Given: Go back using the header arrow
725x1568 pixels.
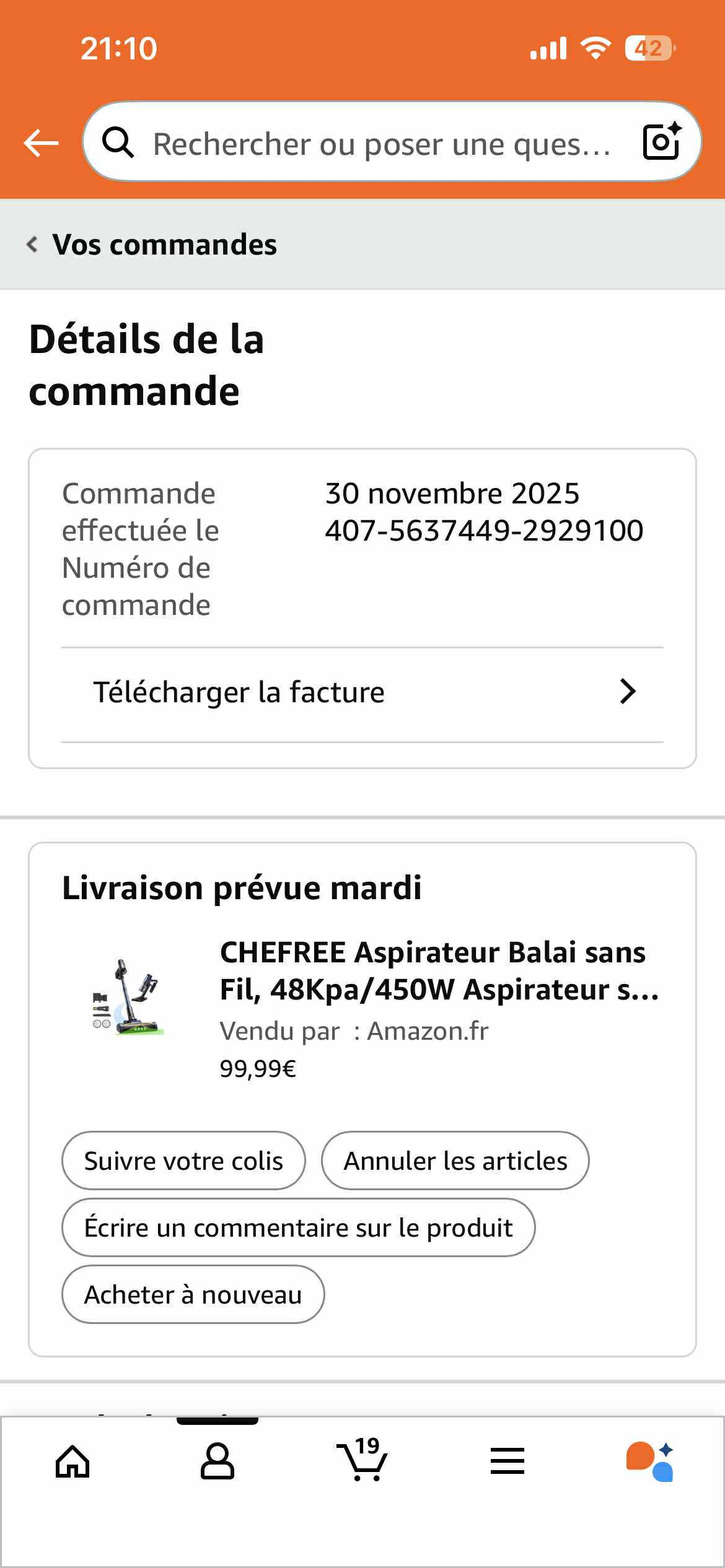Looking at the screenshot, I should pos(41,143).
